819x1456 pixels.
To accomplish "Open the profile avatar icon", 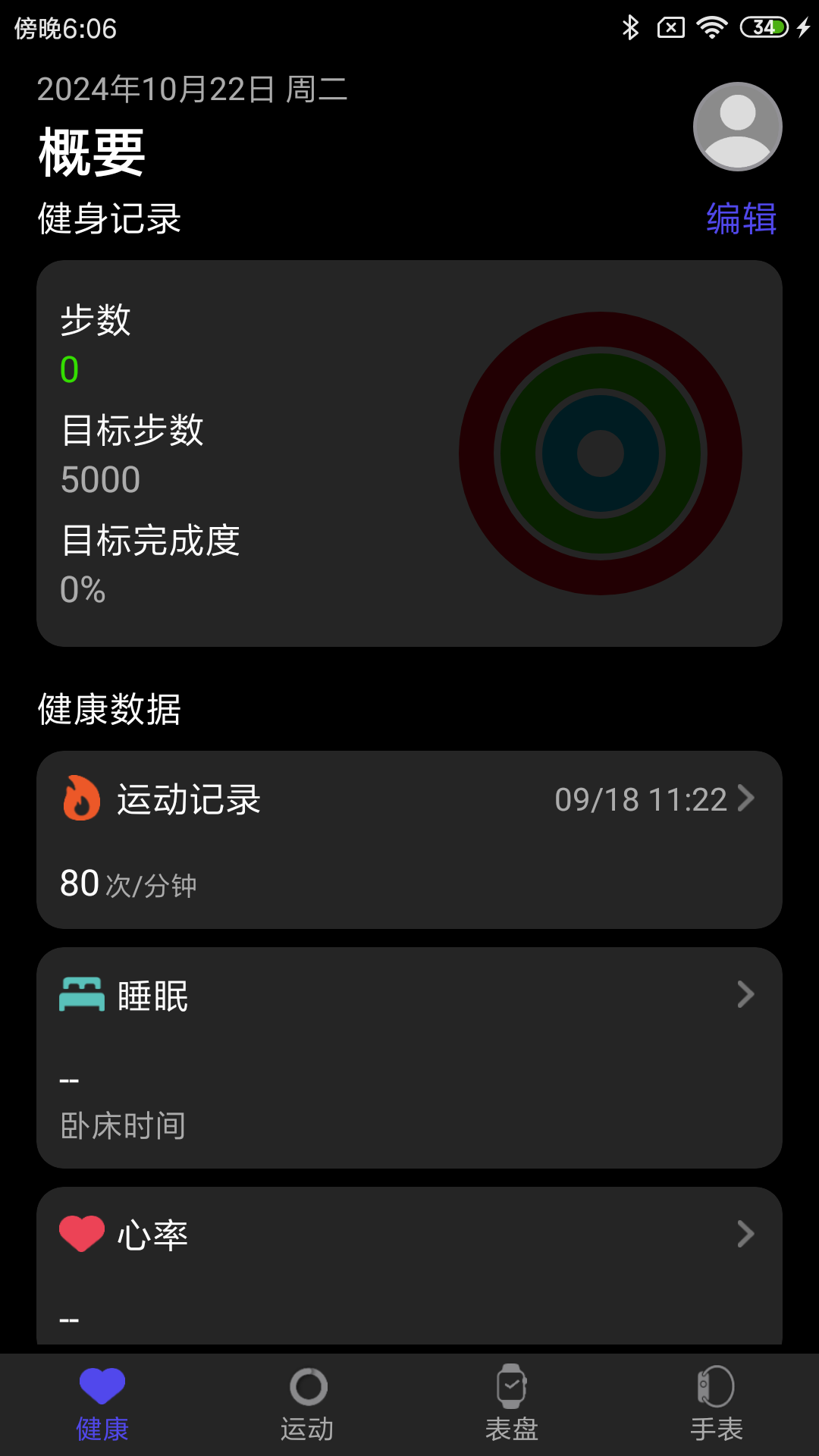I will pyautogui.click(x=737, y=126).
